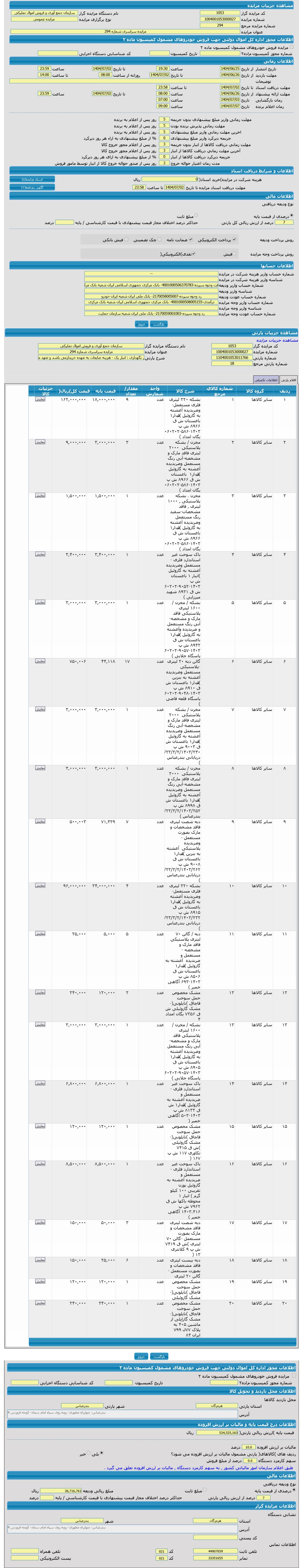
Task: Tap خروج below the items table
Action: click(x=141, y=1357)
